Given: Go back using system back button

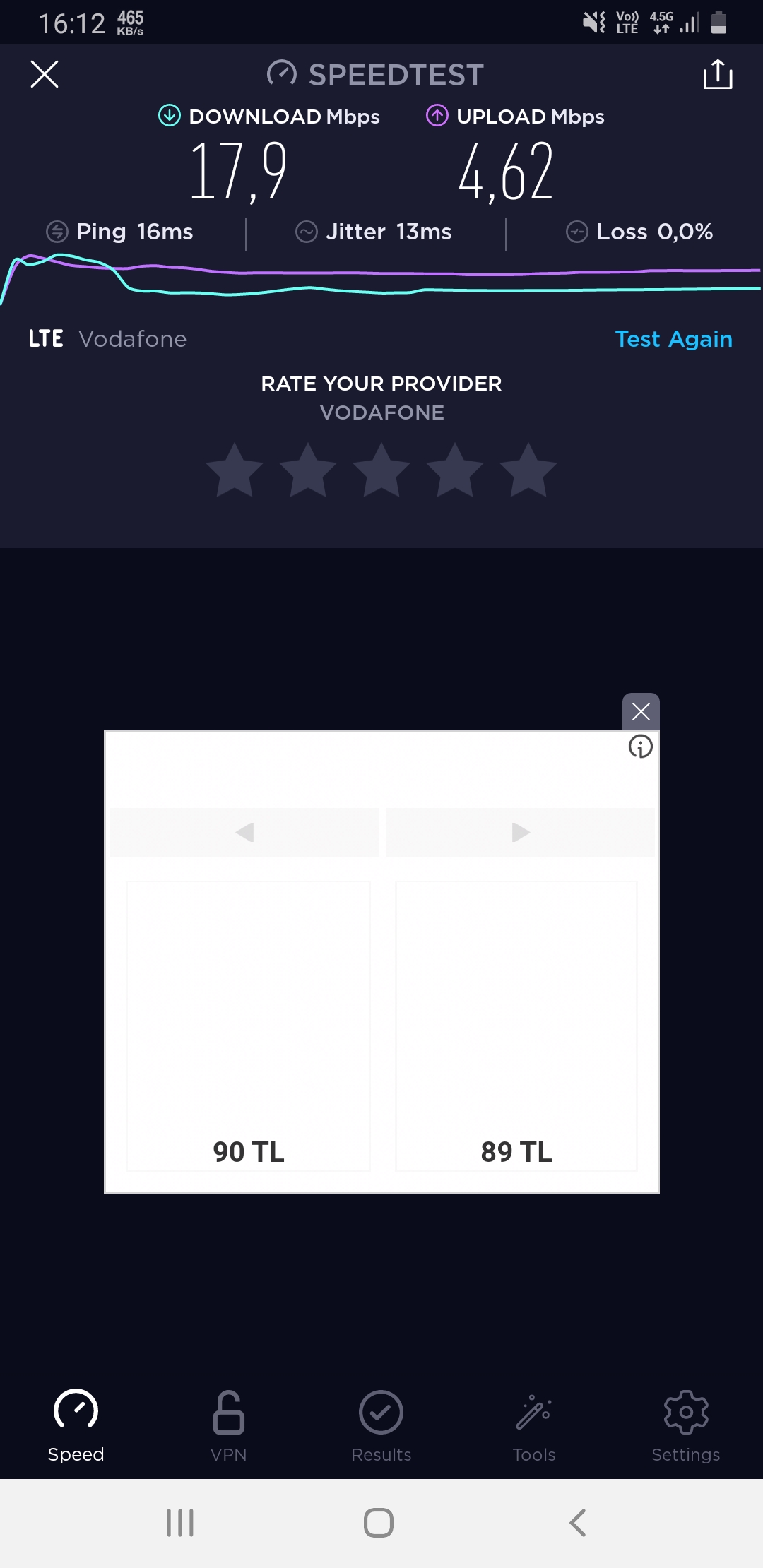Looking at the screenshot, I should coord(578,1523).
